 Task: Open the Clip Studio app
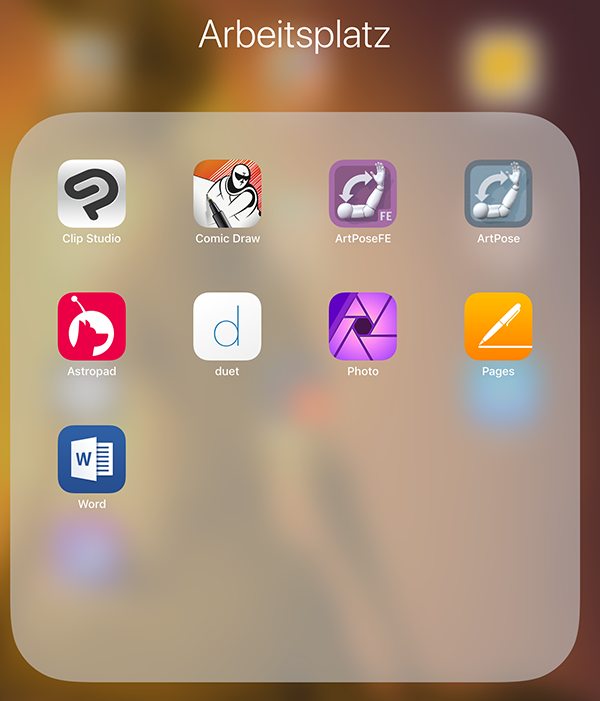tap(91, 194)
